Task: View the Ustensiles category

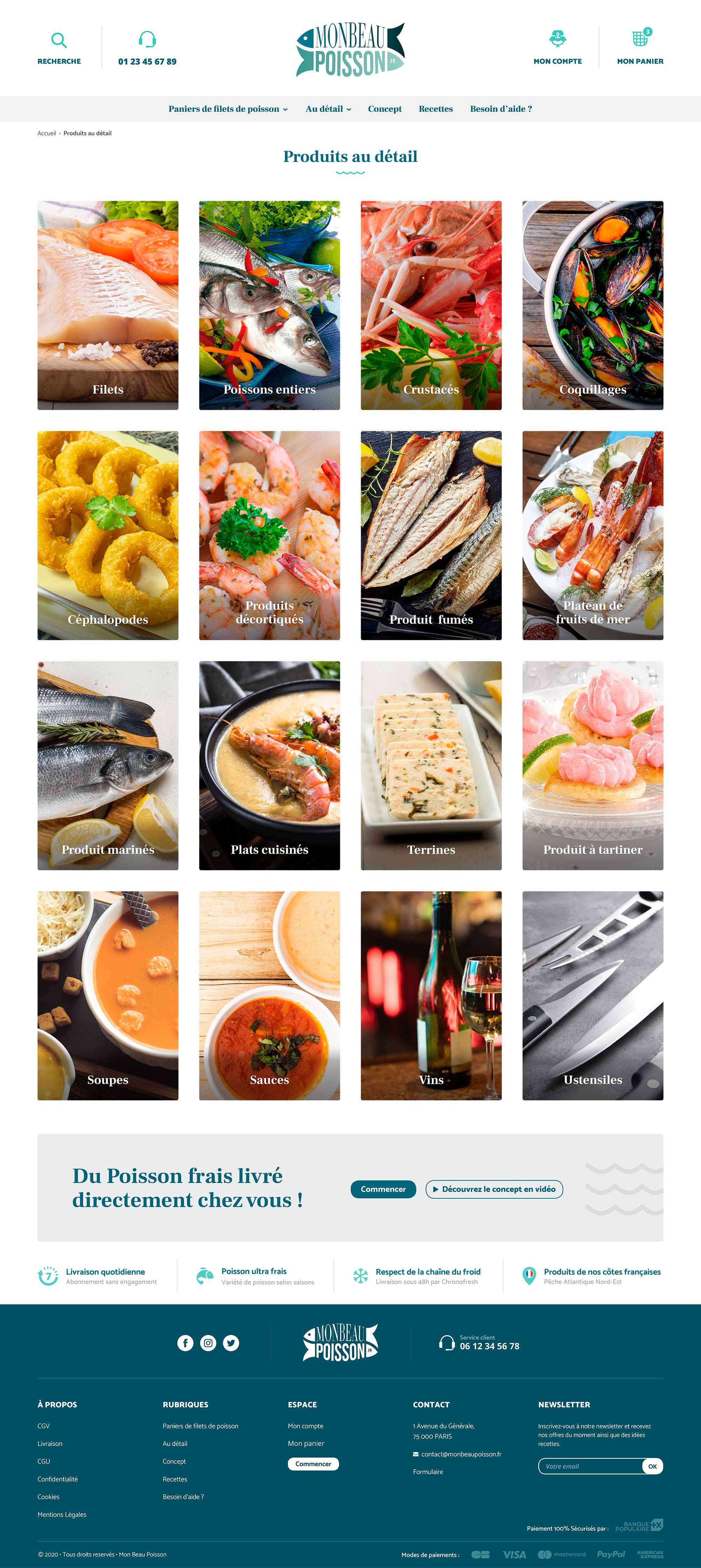Action: tap(593, 995)
